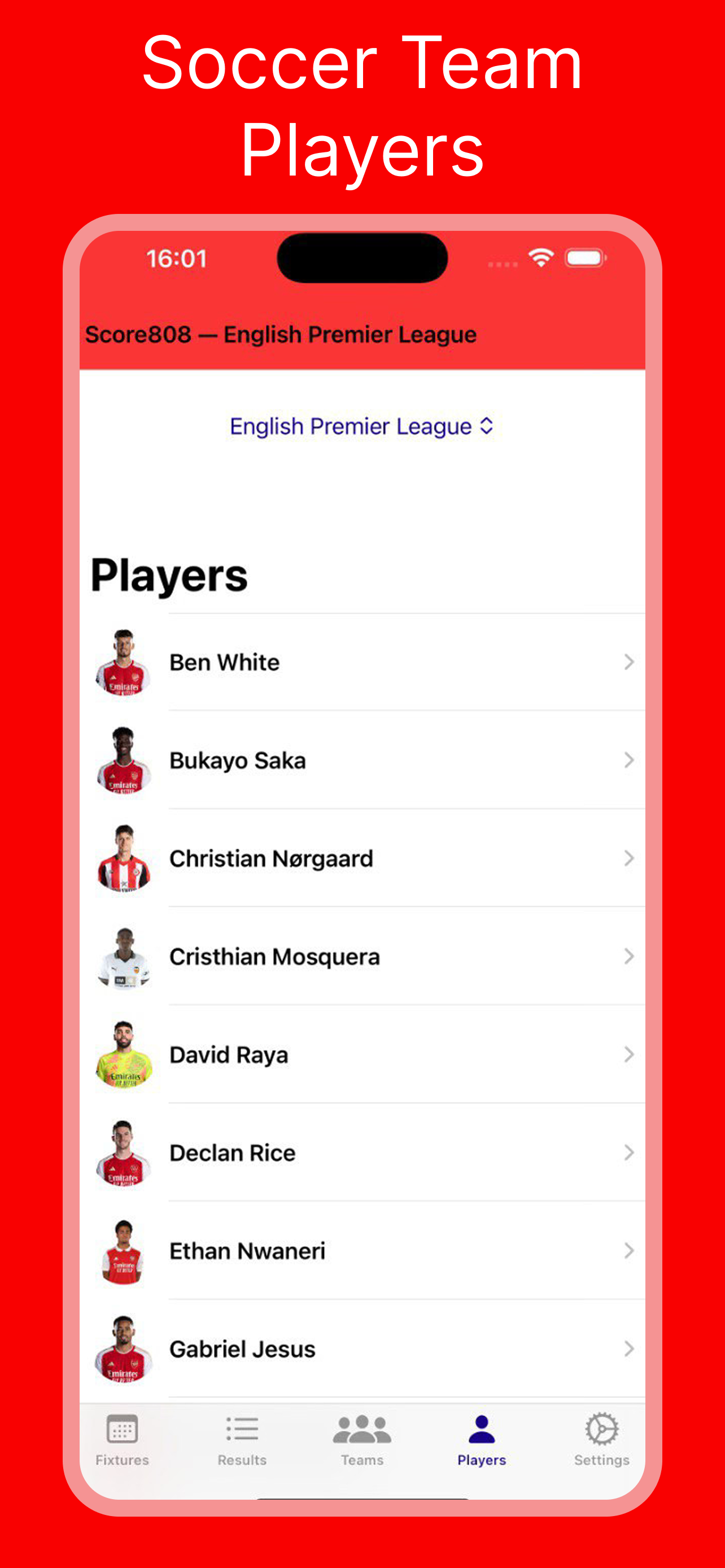Viewport: 725px width, 1568px height.
Task: Tap the Wi-Fi indicator in status bar
Action: pyautogui.click(x=540, y=257)
